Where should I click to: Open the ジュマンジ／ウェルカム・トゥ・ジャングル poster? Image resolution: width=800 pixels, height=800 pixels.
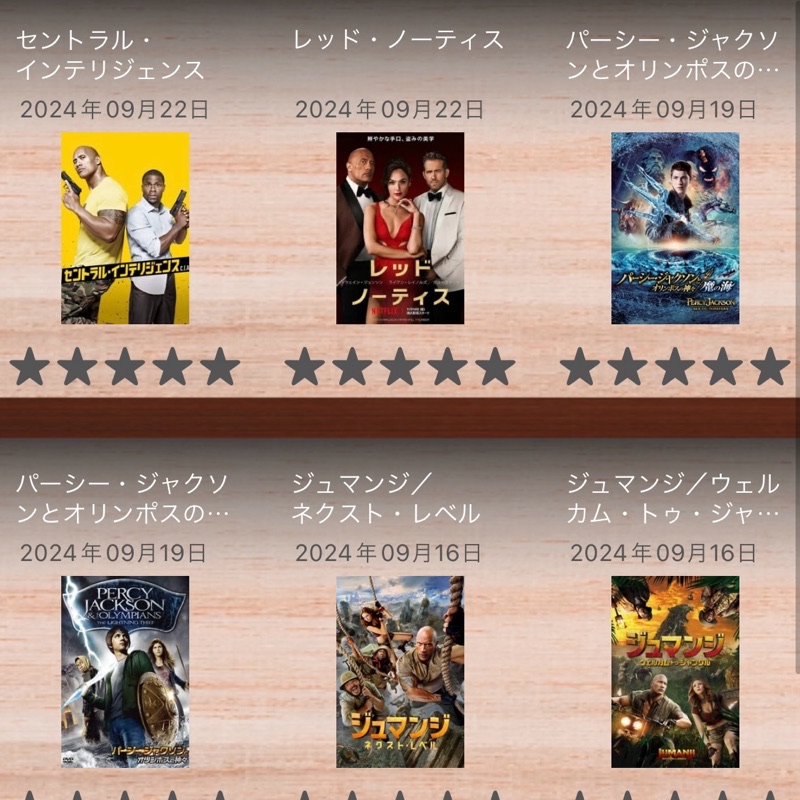pyautogui.click(x=675, y=671)
